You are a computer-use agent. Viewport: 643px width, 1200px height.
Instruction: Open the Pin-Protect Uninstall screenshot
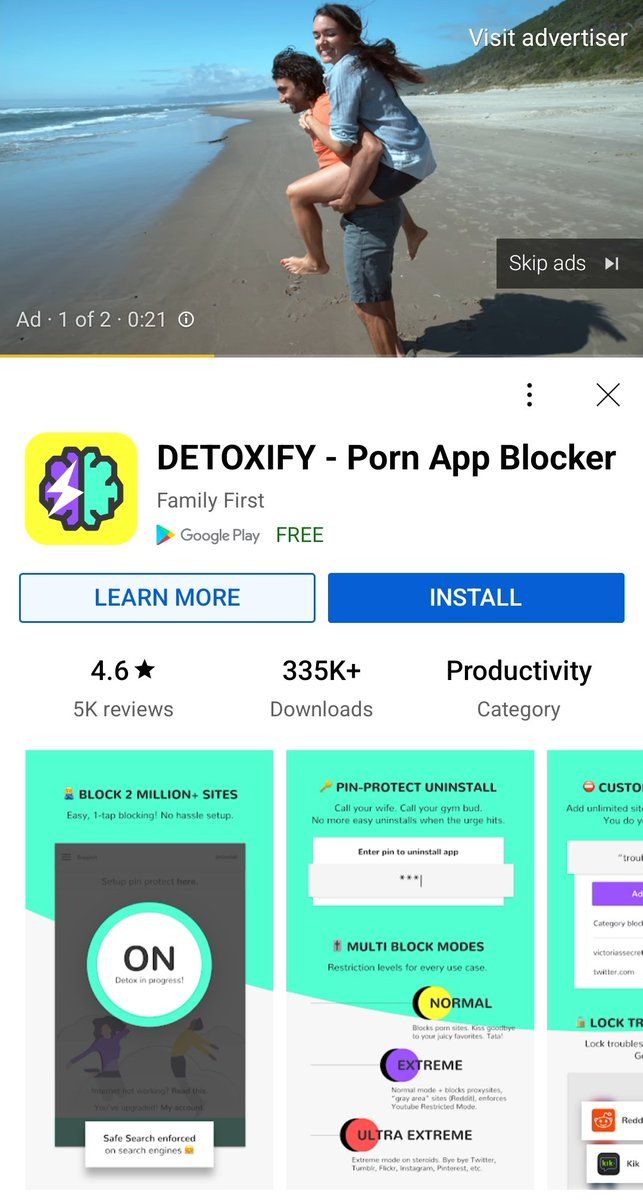click(410, 970)
